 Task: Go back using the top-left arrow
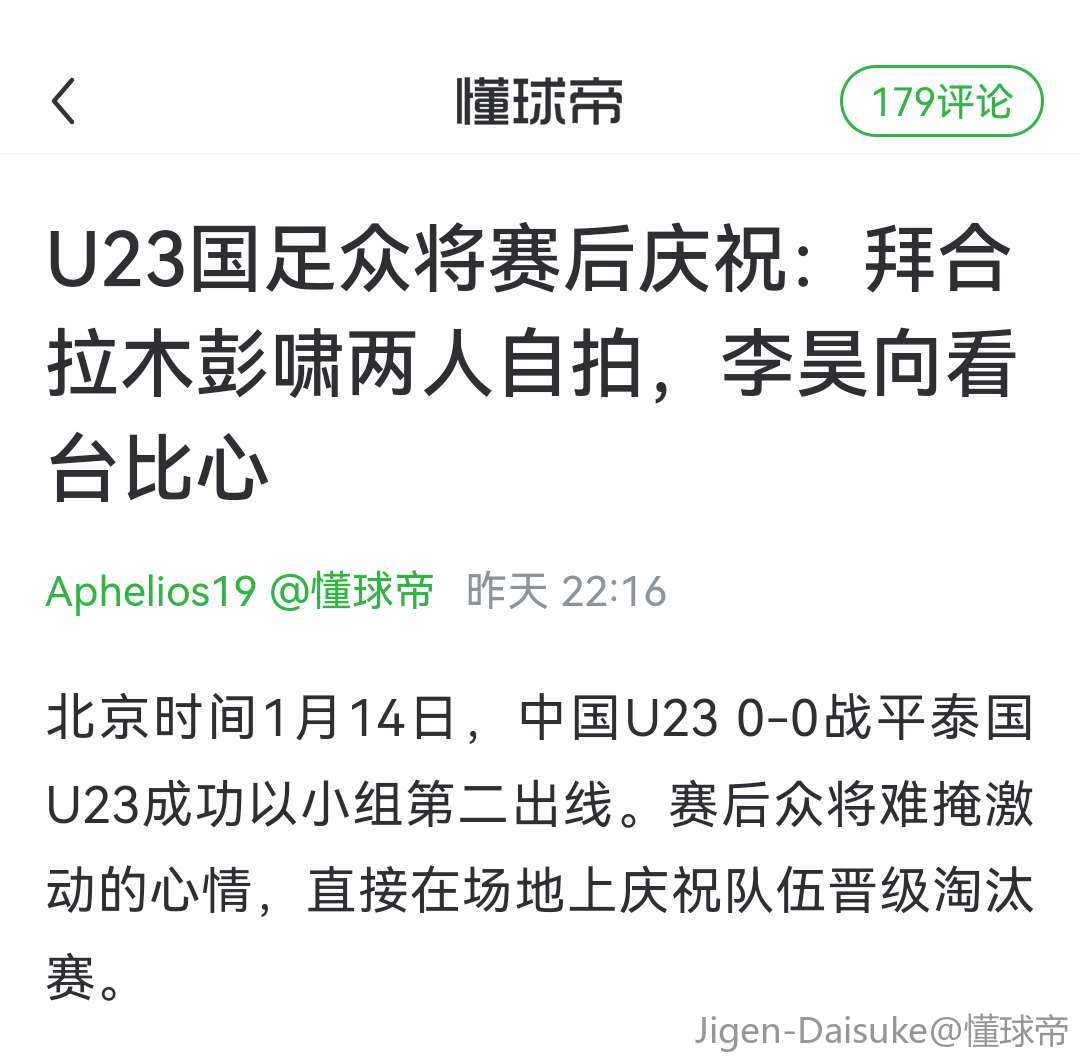point(64,102)
